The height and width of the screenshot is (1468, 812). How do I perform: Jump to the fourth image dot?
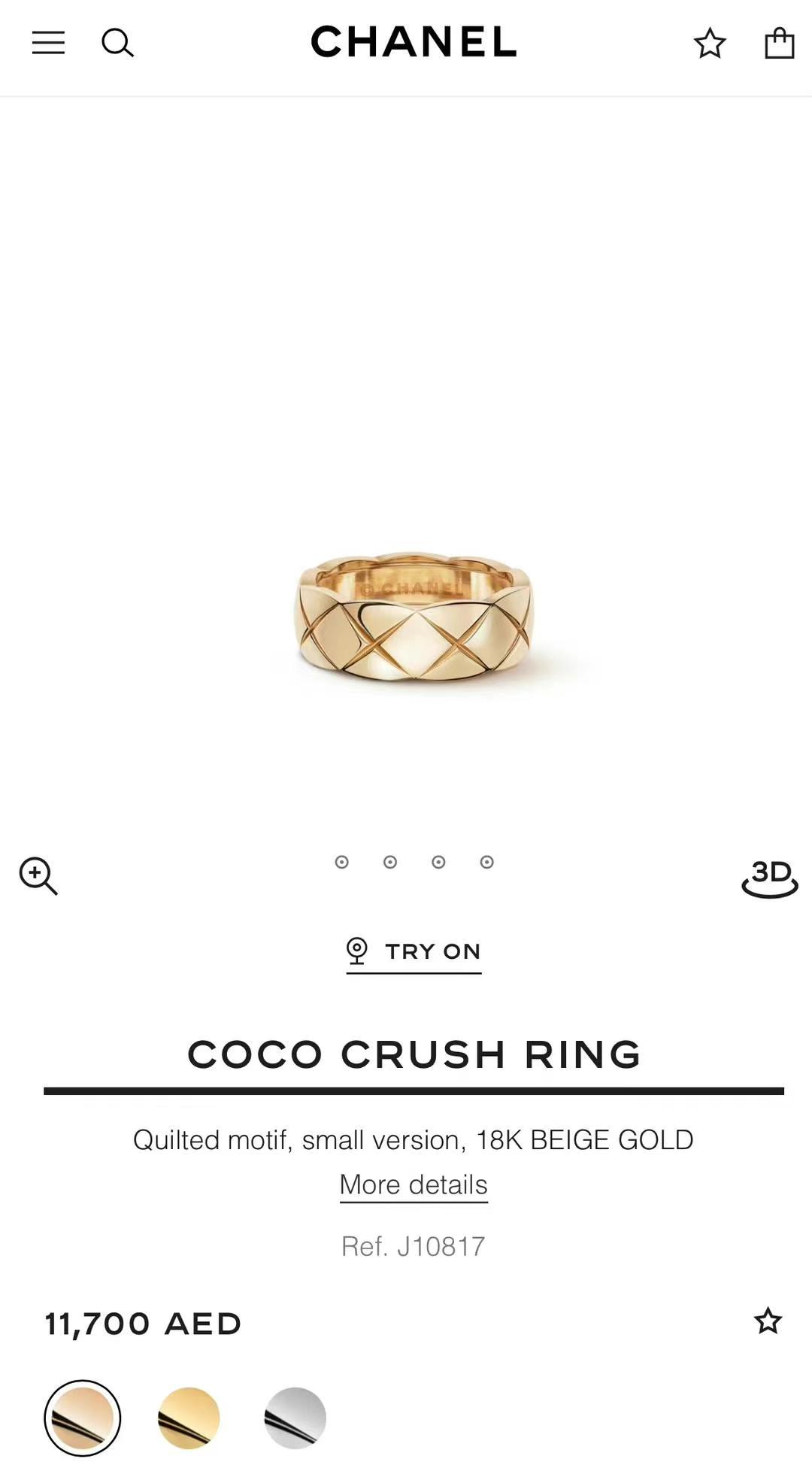[x=486, y=862]
